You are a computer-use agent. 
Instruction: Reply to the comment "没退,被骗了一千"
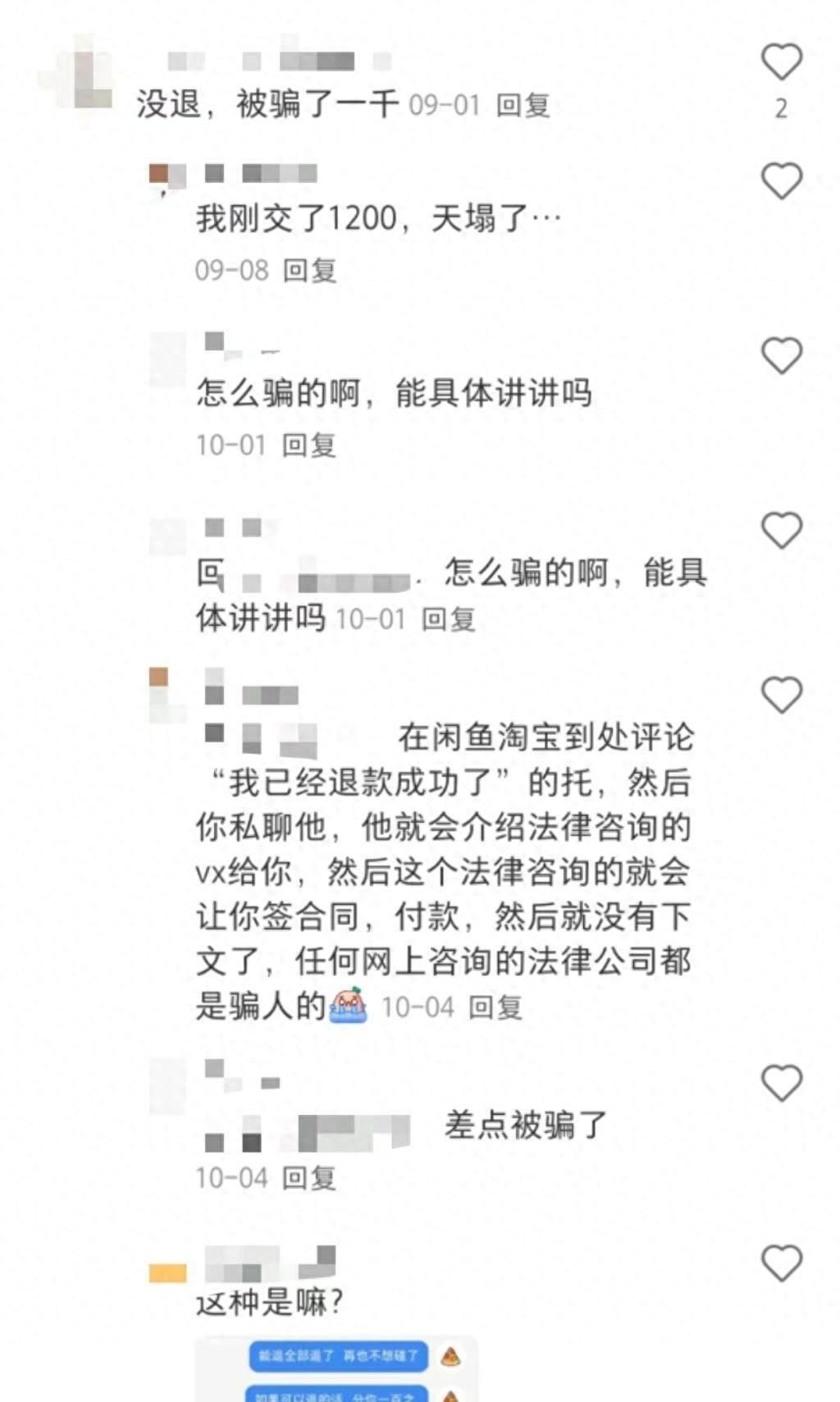pos(523,106)
